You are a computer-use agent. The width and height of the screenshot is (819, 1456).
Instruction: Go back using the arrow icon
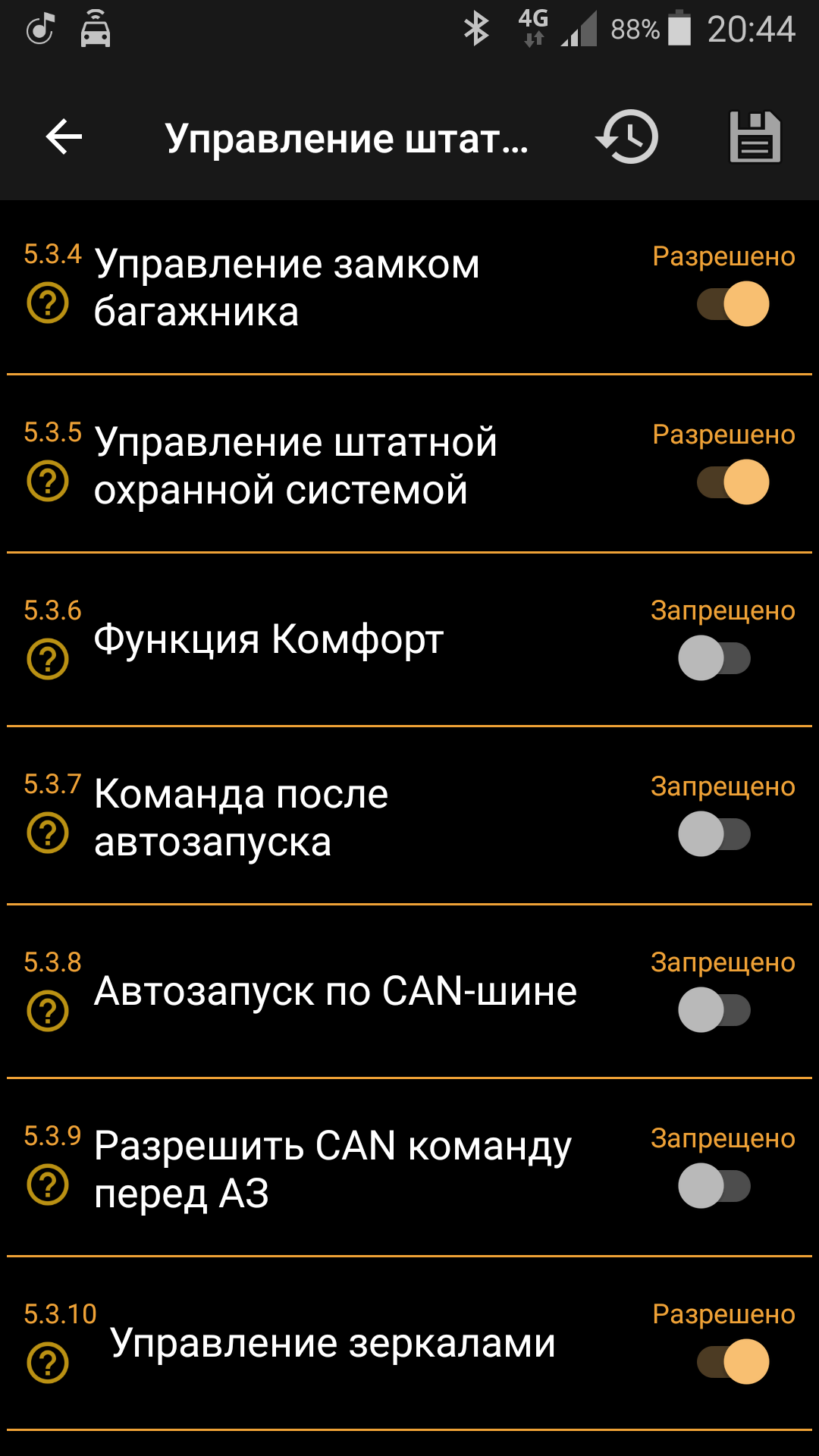[x=64, y=137]
